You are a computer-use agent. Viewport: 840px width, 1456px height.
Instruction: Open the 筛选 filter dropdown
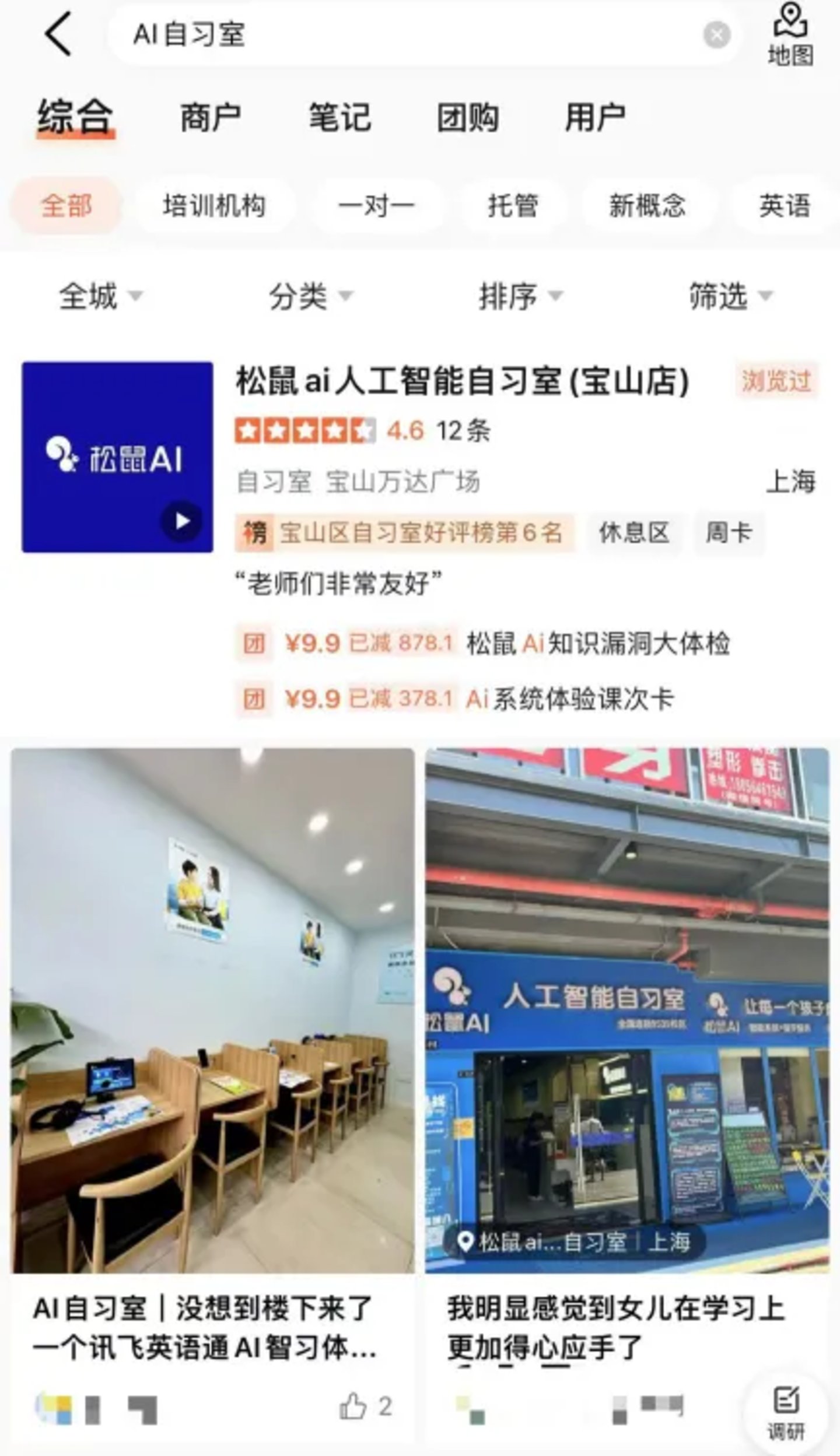730,296
